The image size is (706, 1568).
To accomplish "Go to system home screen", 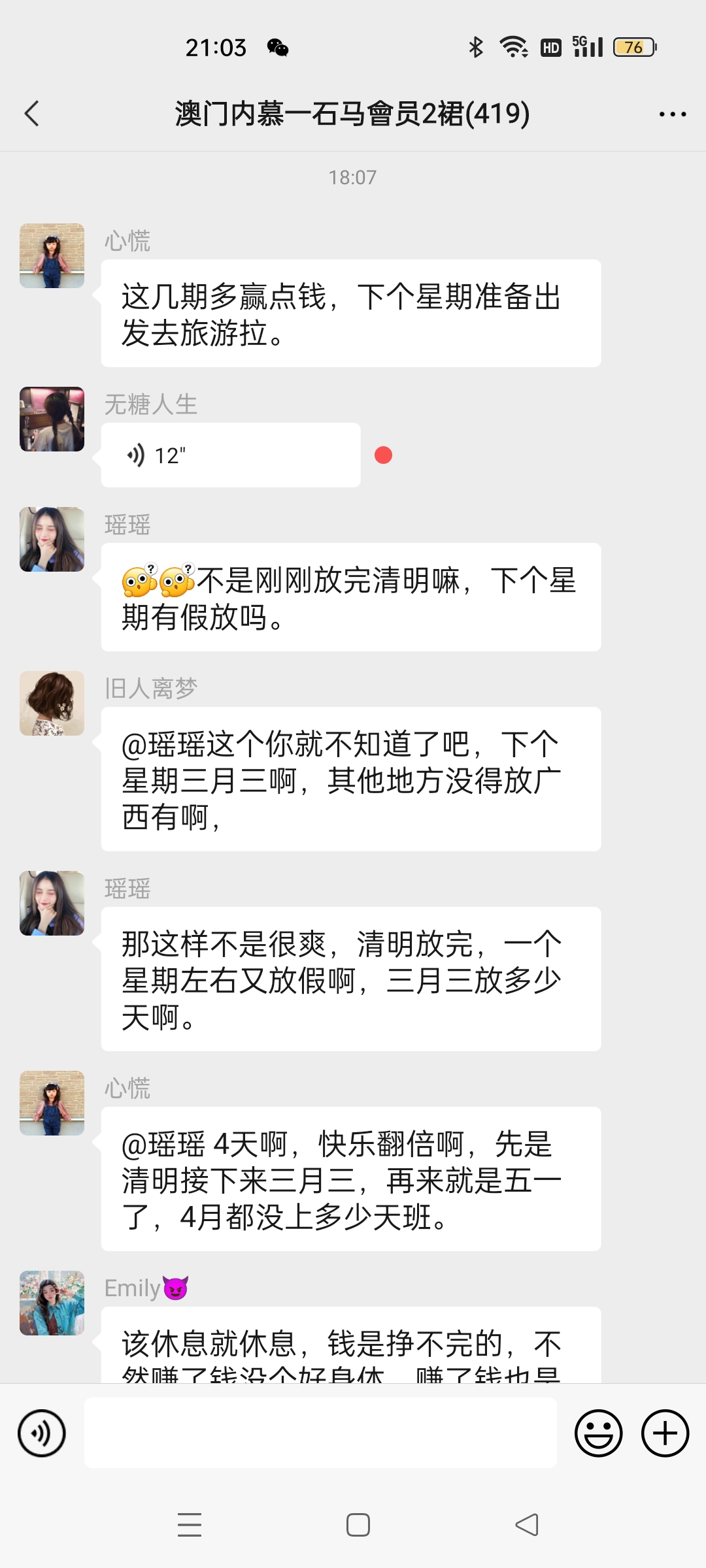I will pyautogui.click(x=358, y=1525).
